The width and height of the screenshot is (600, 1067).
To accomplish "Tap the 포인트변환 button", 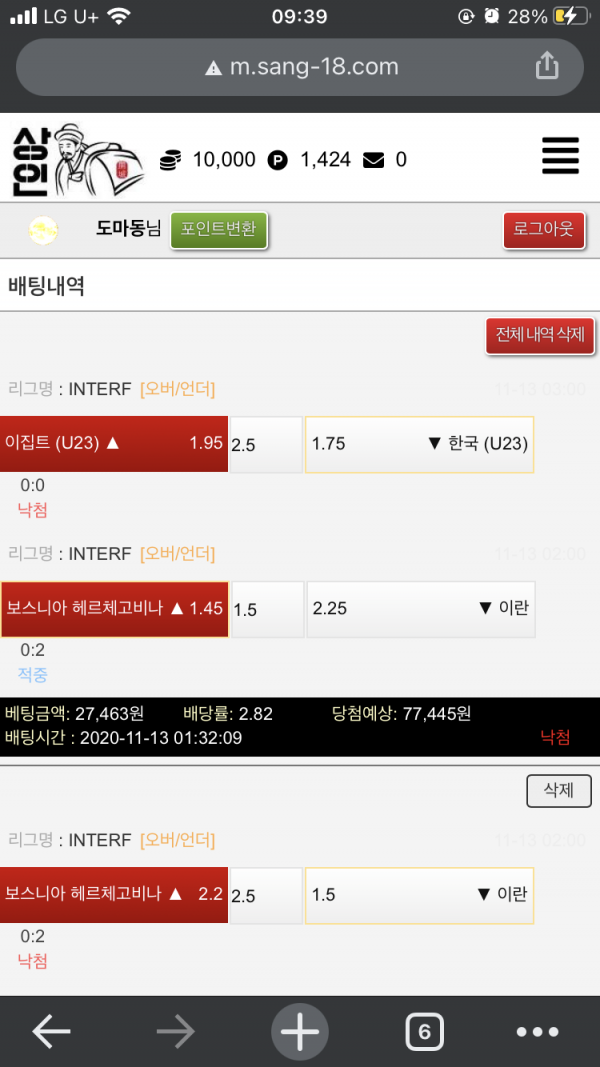I will (x=219, y=229).
